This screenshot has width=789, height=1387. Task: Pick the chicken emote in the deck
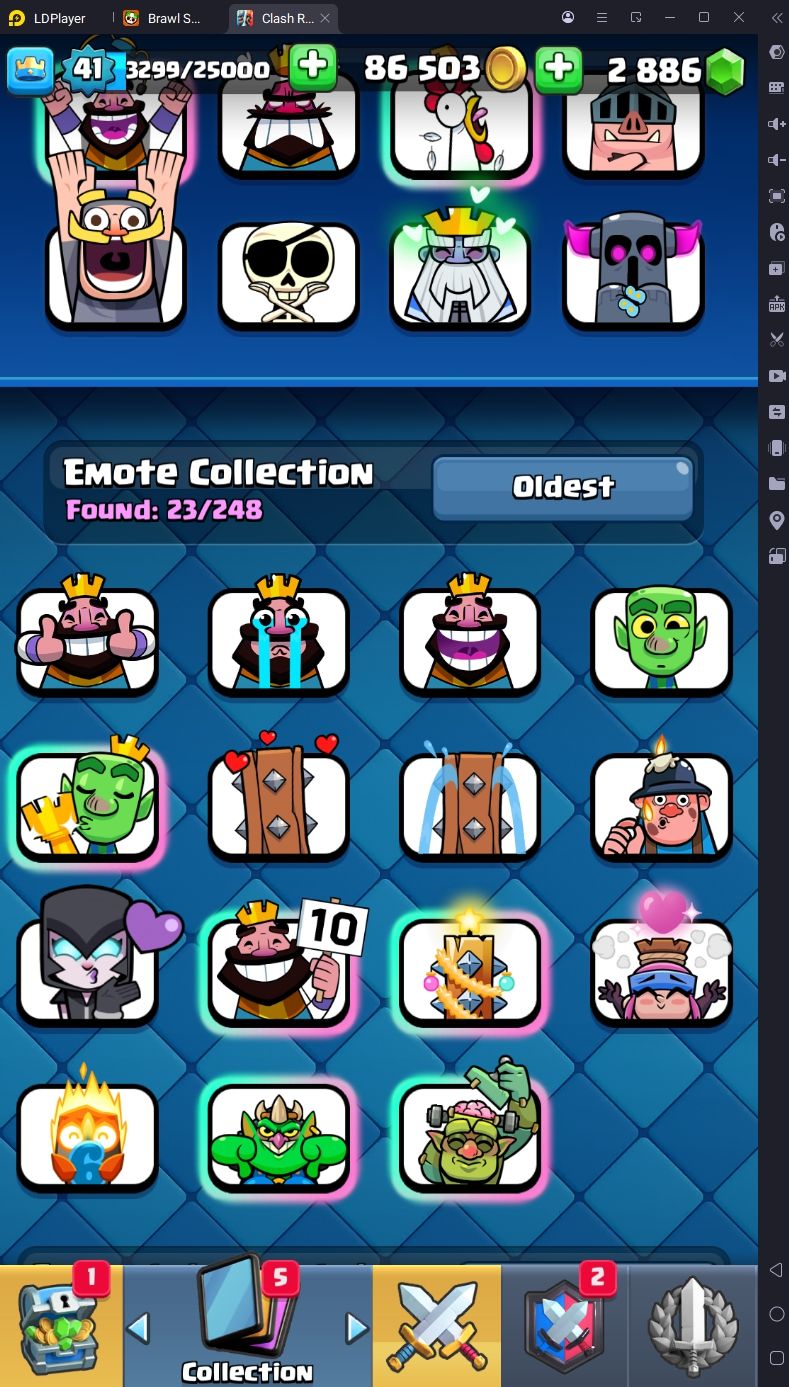click(461, 125)
